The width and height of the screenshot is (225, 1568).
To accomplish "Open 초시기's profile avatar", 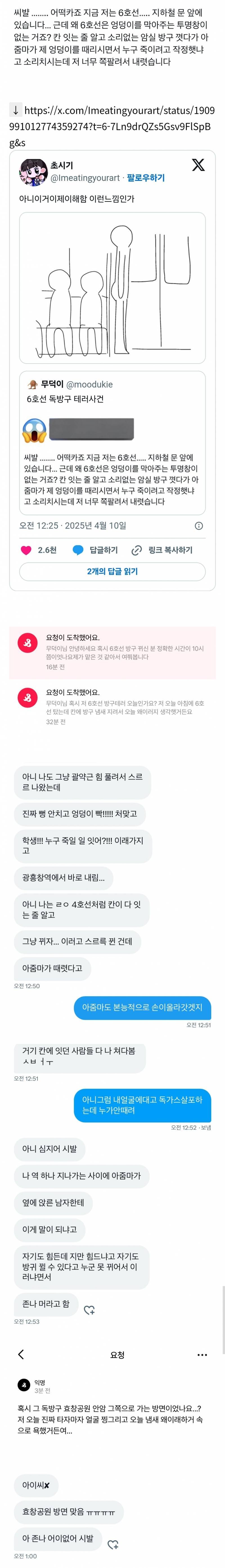I will pyautogui.click(x=33, y=172).
